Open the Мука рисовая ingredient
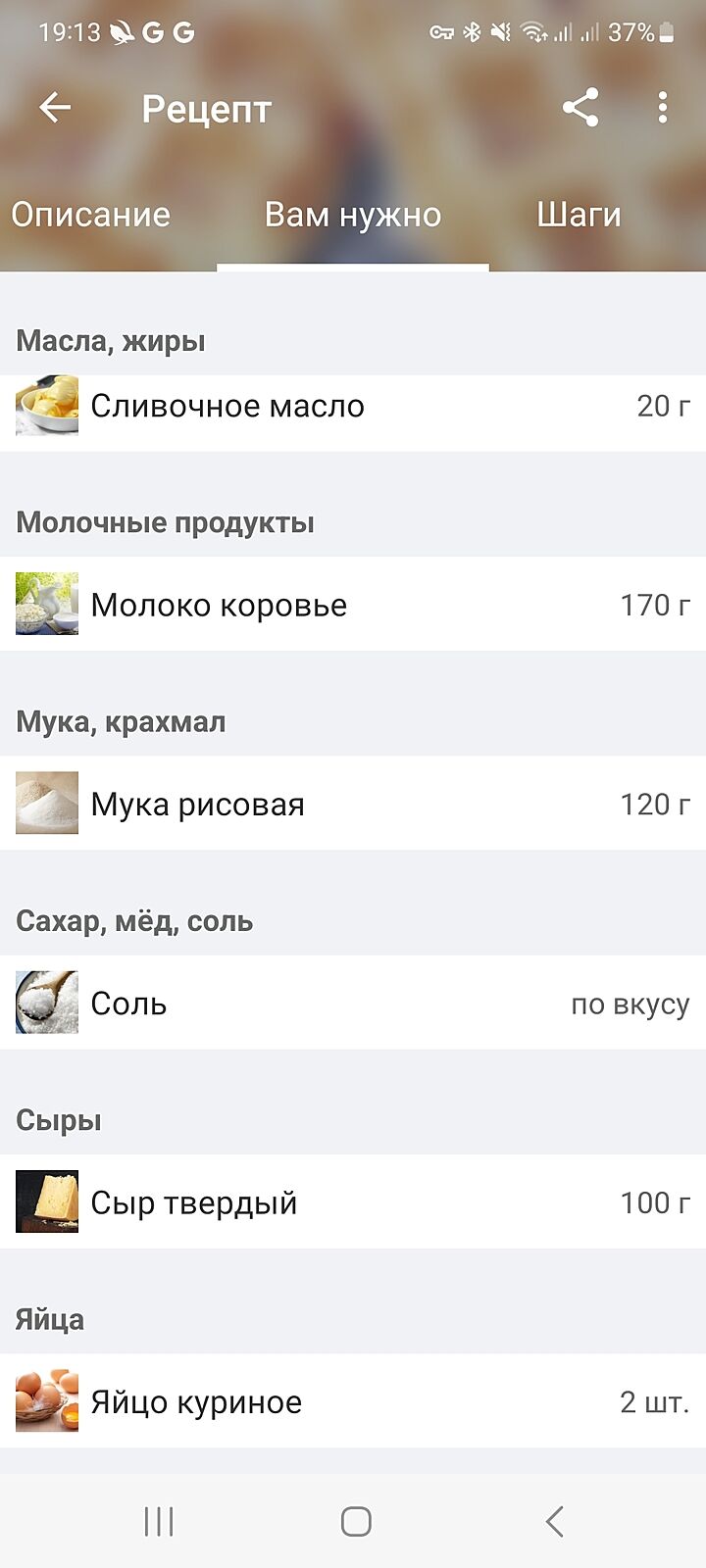706x1568 pixels. tap(353, 804)
